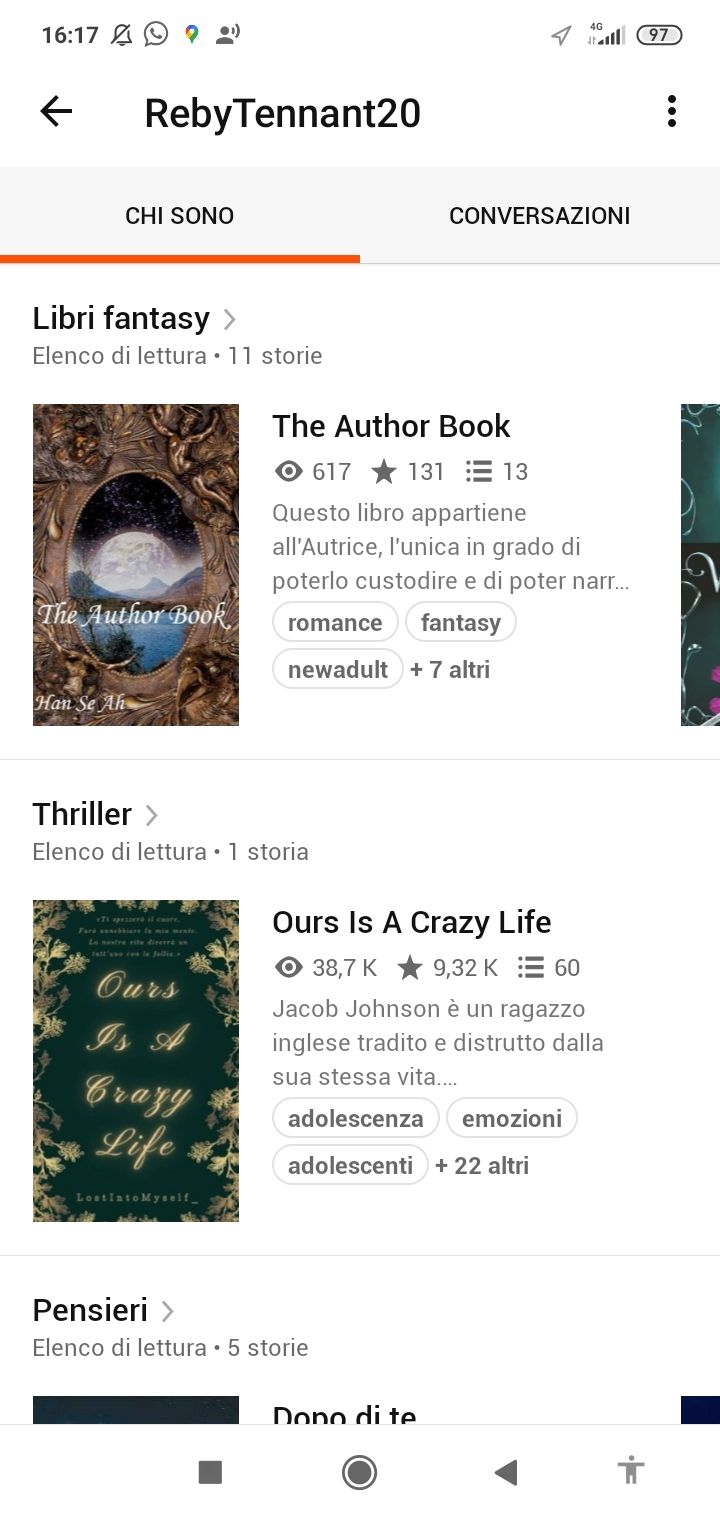Open The Author Book cover
720x1520 pixels.
tap(136, 565)
